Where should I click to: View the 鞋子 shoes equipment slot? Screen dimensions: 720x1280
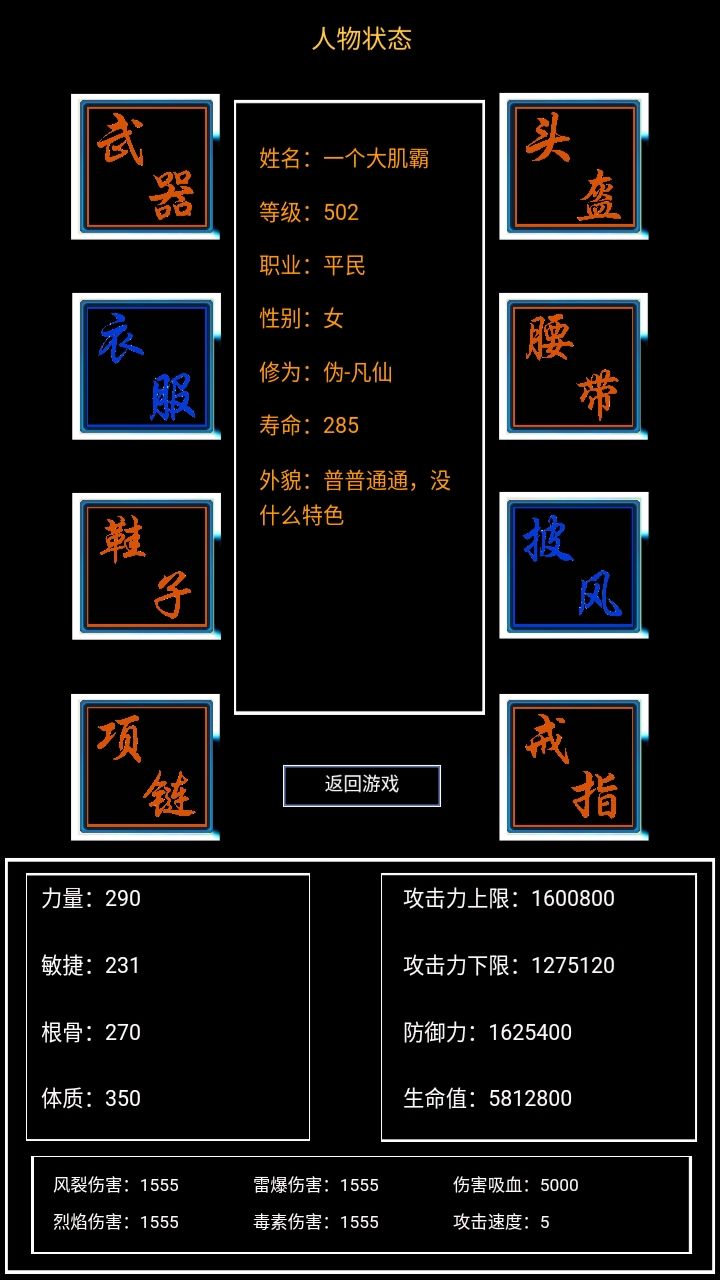[146, 566]
